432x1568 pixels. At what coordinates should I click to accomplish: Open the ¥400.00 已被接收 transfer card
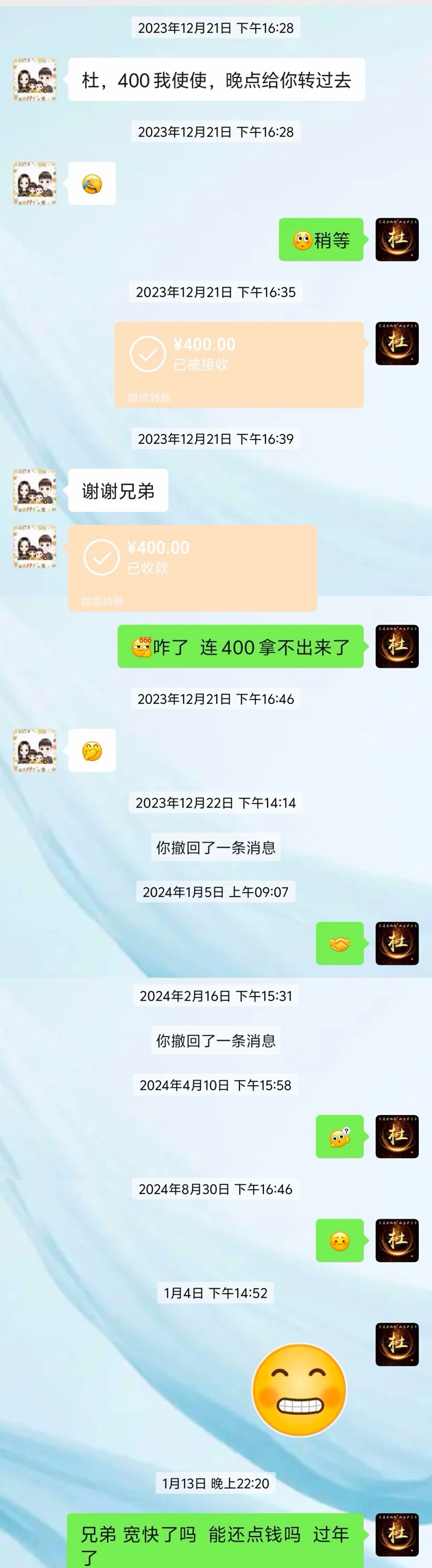(239, 364)
